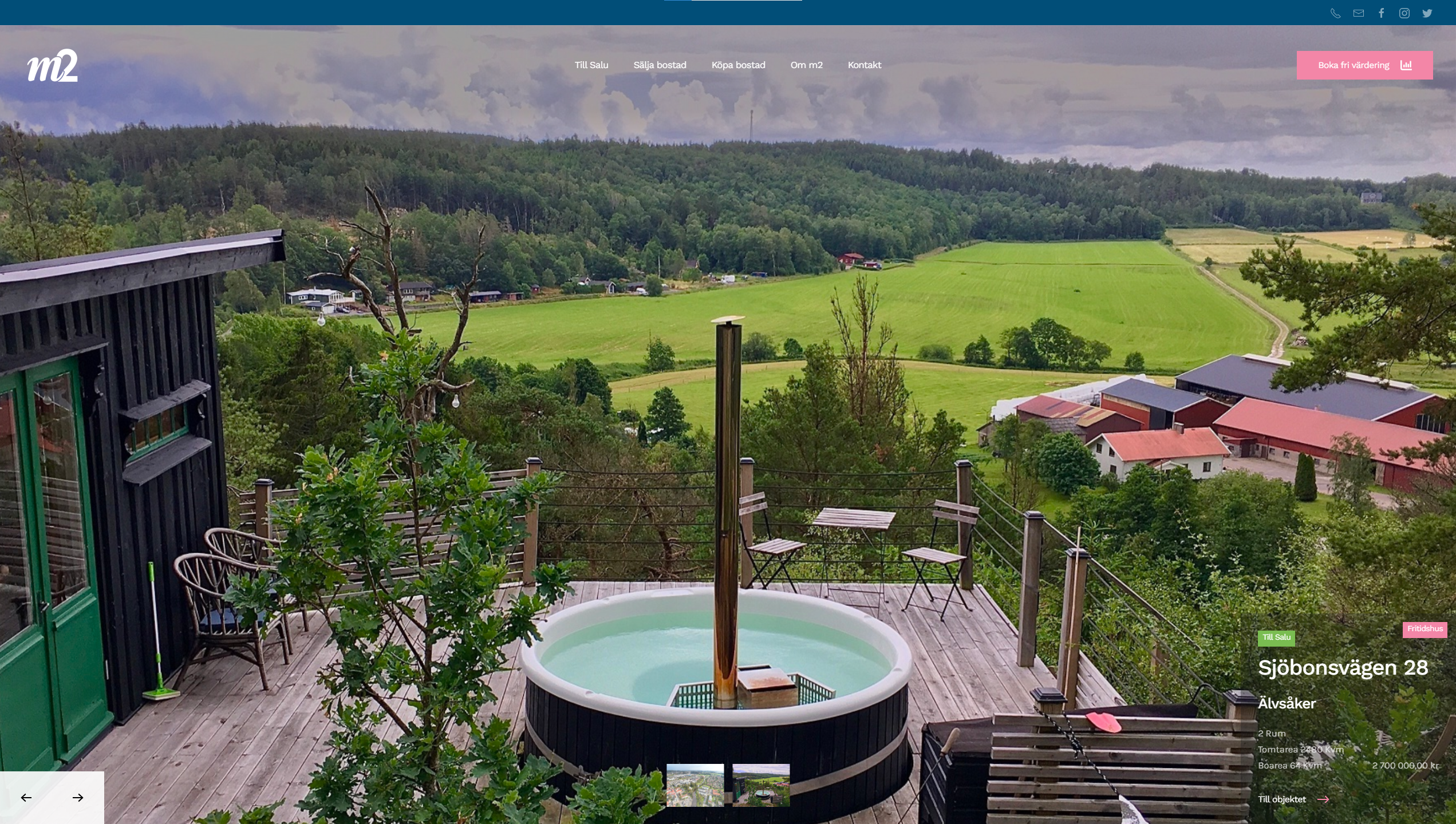This screenshot has height=824, width=1456.
Task: Visit the Instagram profile
Action: [x=1404, y=13]
